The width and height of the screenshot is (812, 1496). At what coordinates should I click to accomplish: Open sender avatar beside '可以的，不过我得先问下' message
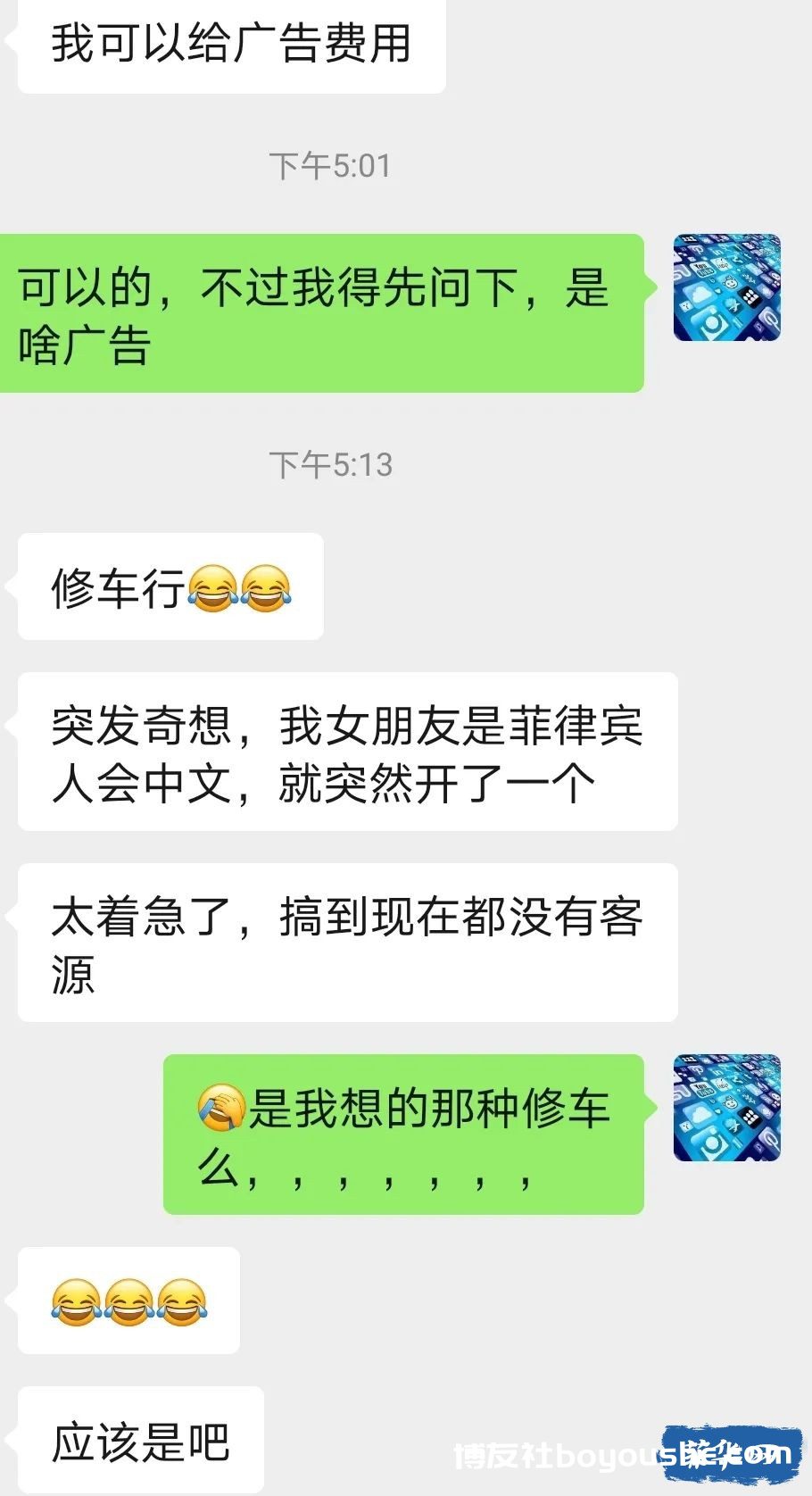[x=726, y=287]
